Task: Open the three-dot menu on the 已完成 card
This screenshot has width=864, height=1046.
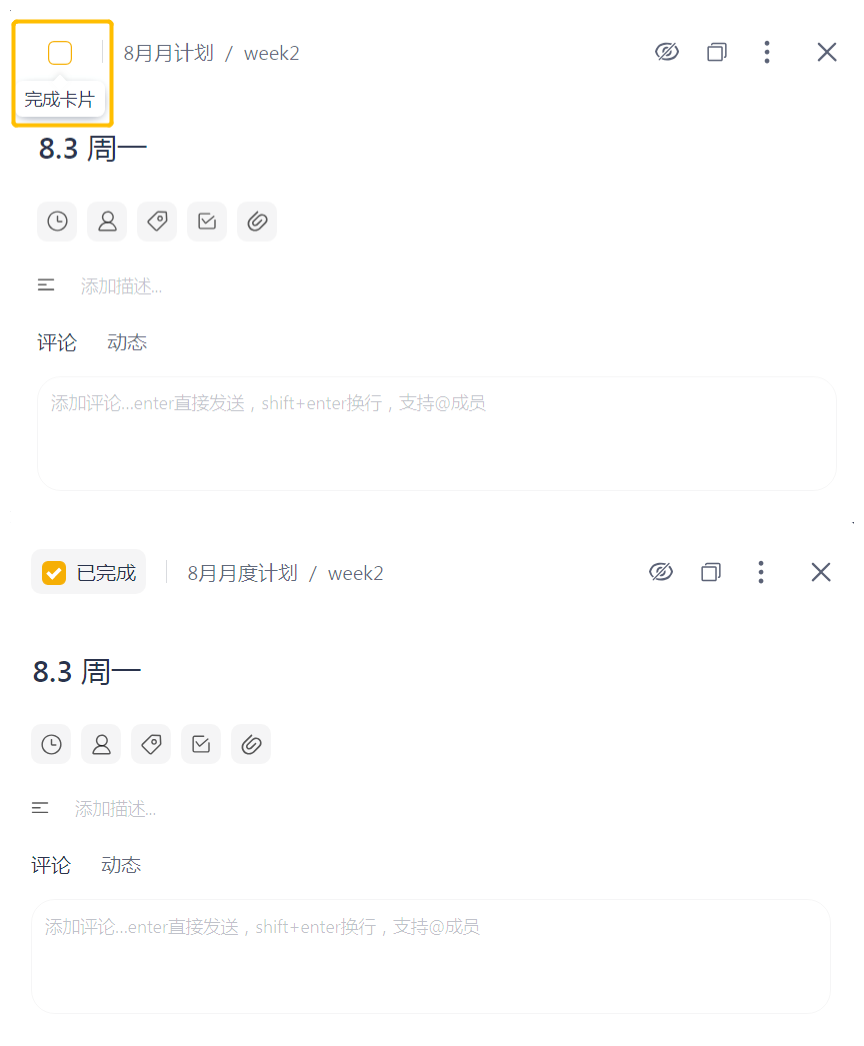Action: click(x=761, y=572)
